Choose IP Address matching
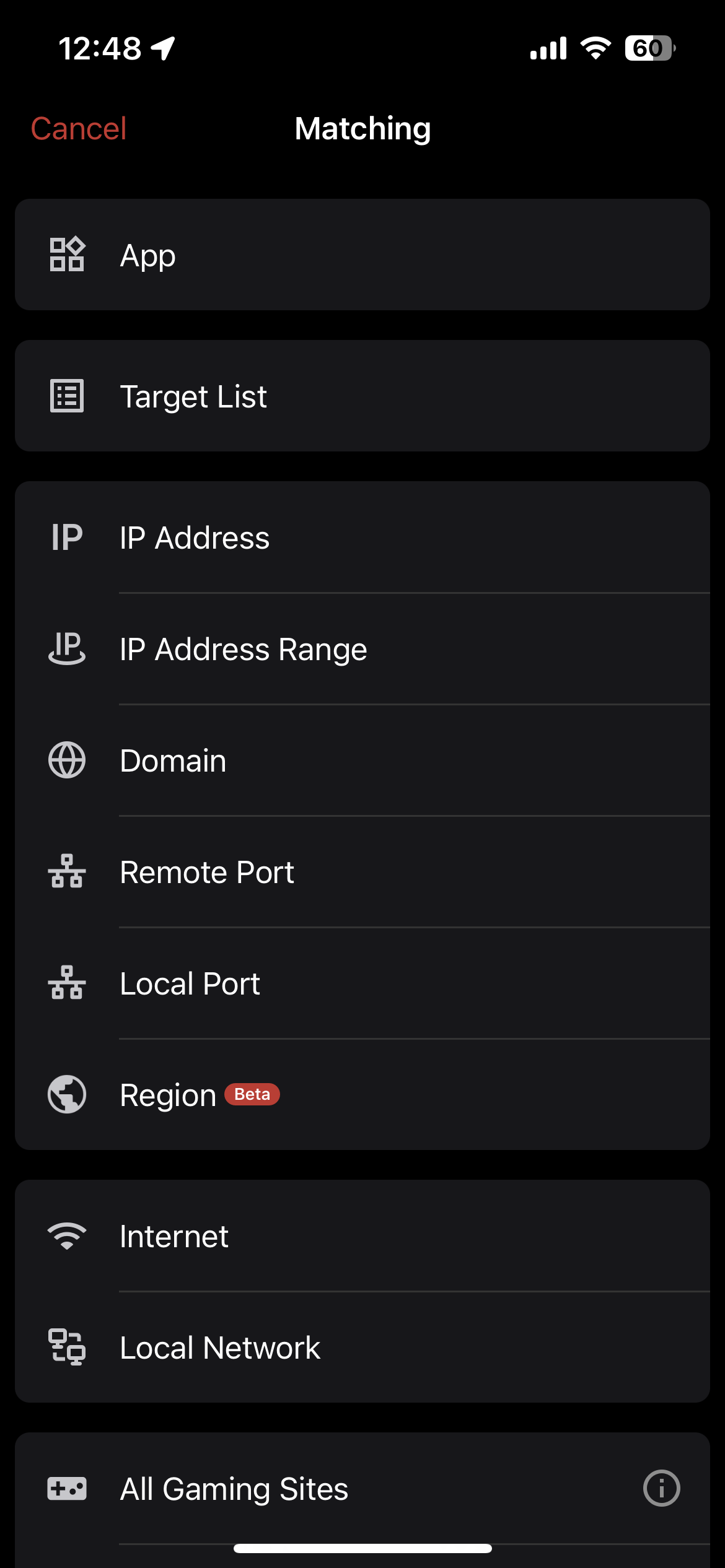 click(362, 537)
